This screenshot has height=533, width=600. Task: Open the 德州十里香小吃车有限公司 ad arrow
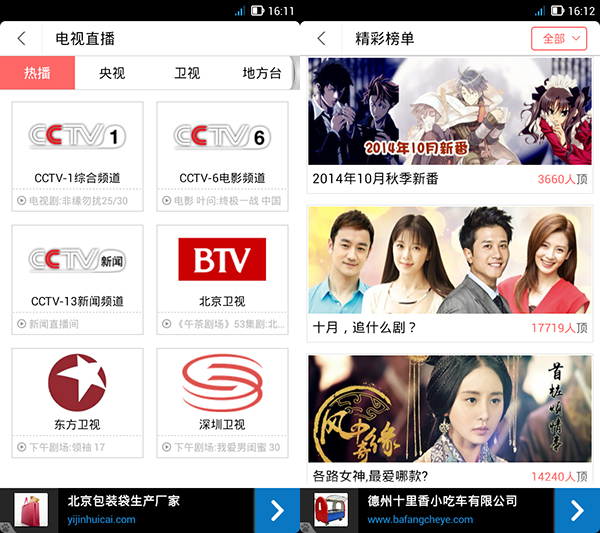577,510
